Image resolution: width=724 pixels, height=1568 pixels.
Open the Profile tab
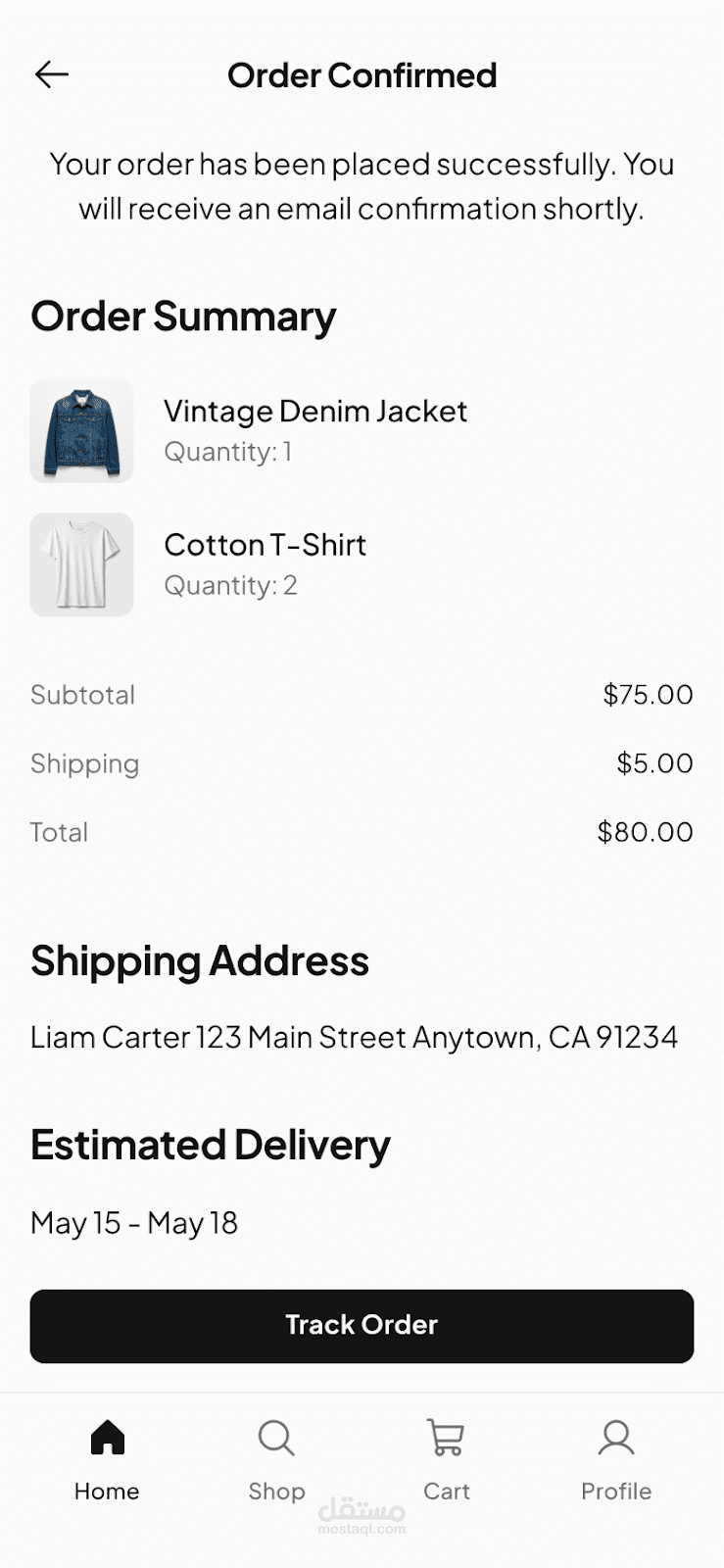coord(615,1459)
